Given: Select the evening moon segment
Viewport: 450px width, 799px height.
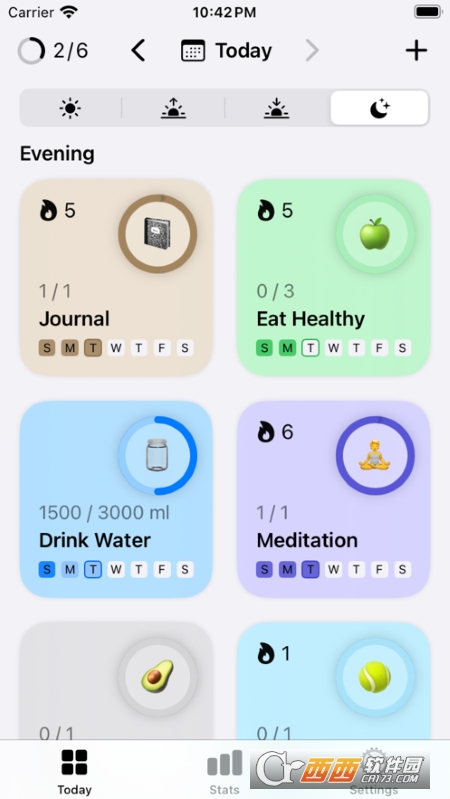Looking at the screenshot, I should (x=379, y=108).
